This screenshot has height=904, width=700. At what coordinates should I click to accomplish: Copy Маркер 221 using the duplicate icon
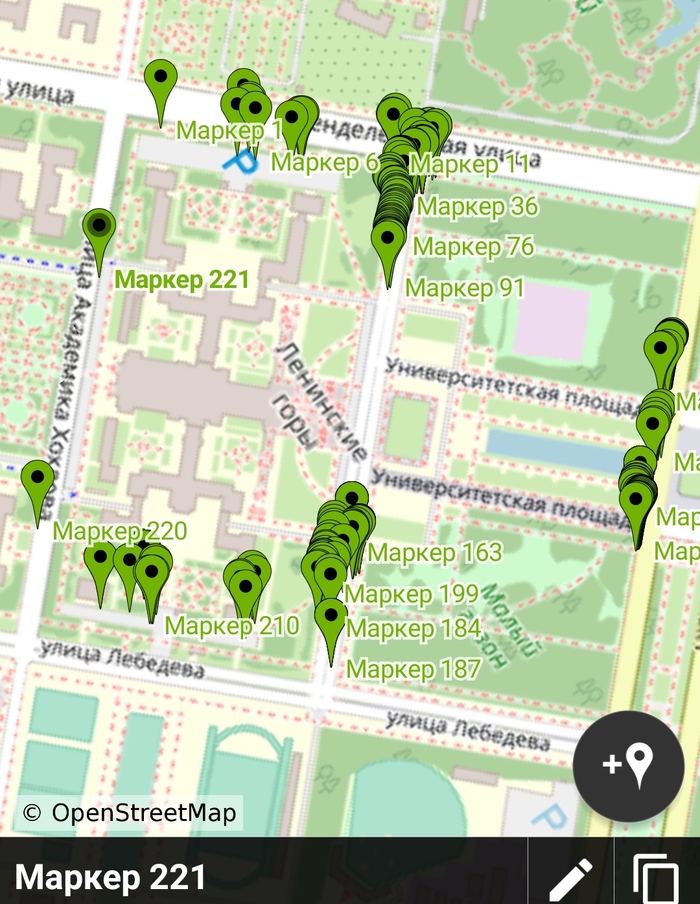tap(657, 878)
